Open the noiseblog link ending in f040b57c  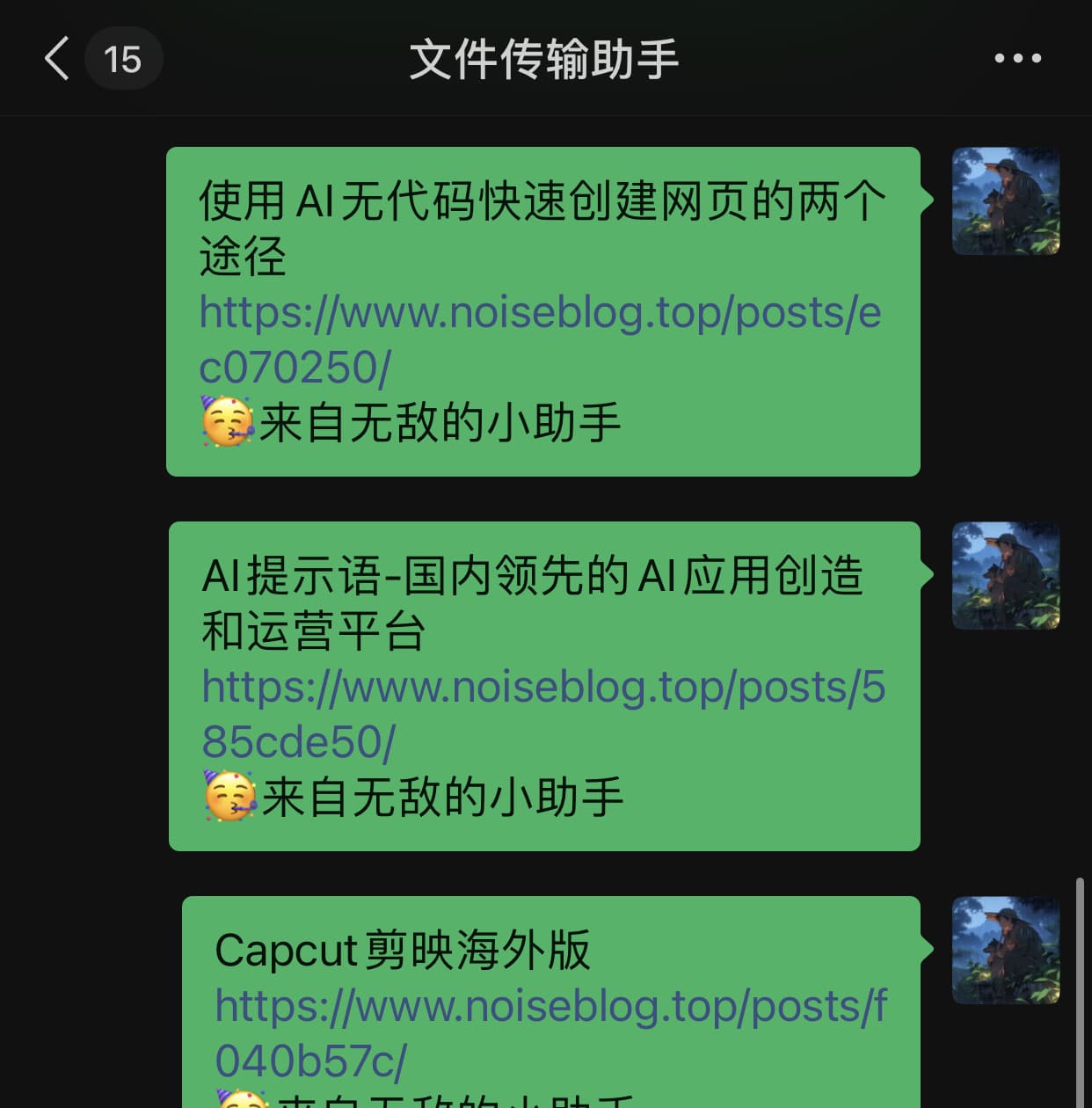coord(550,1008)
